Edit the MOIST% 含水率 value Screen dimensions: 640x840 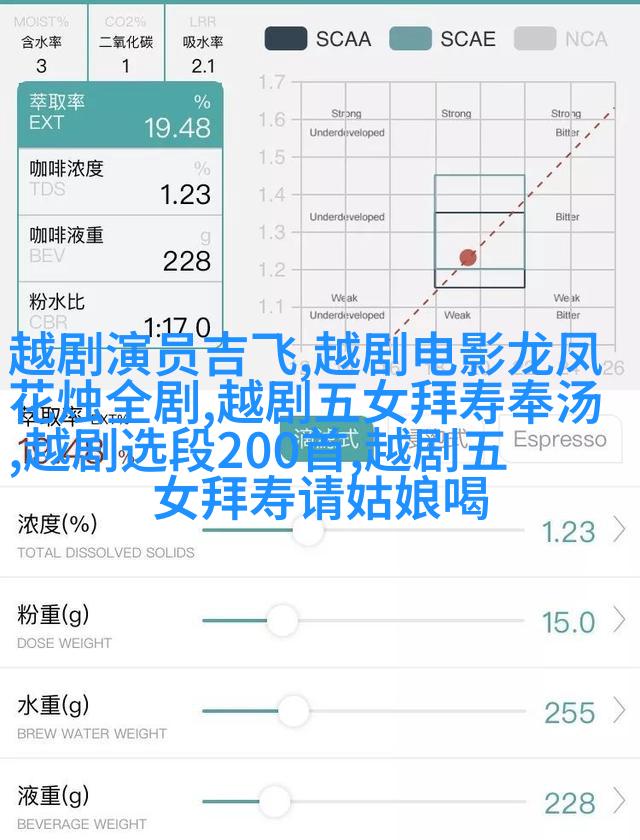[41, 66]
